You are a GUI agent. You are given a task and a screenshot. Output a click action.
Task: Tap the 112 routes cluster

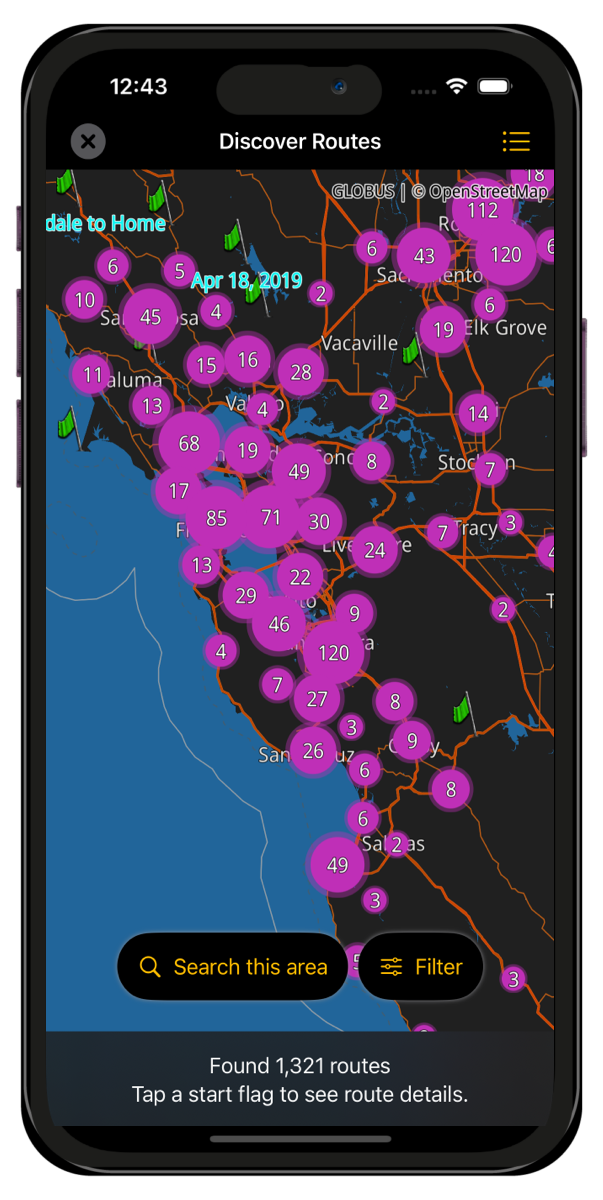pyautogui.click(x=482, y=211)
